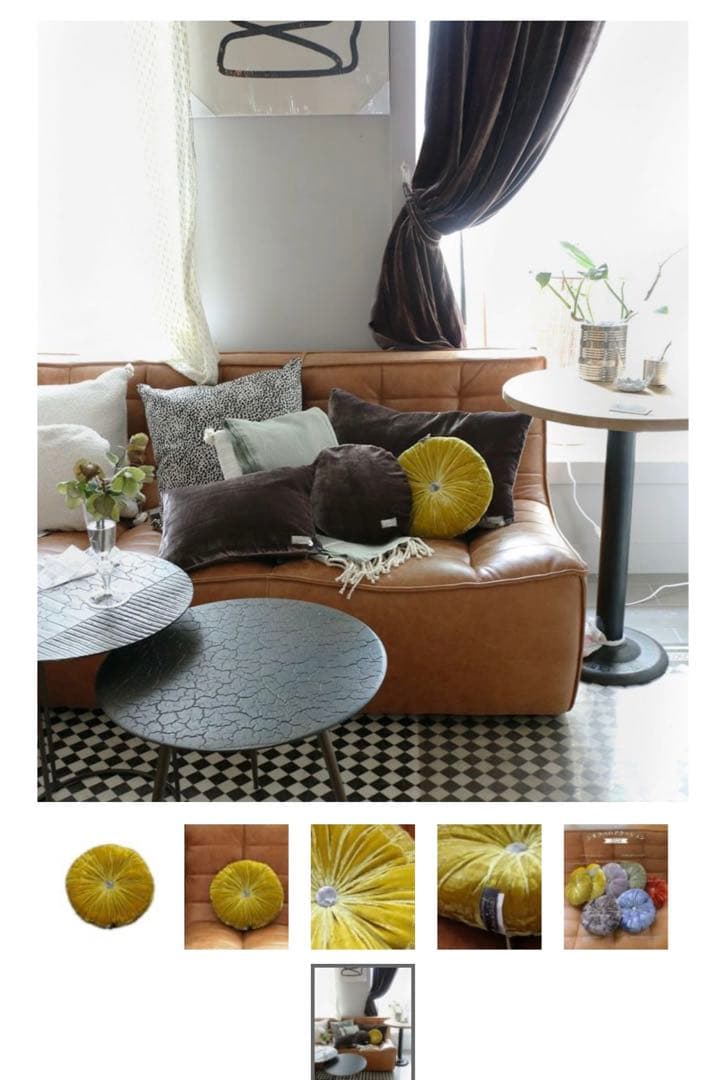Select the multicolor cushions assortment thumbnail
Viewport: 726px width, 1080px height.
tap(615, 886)
